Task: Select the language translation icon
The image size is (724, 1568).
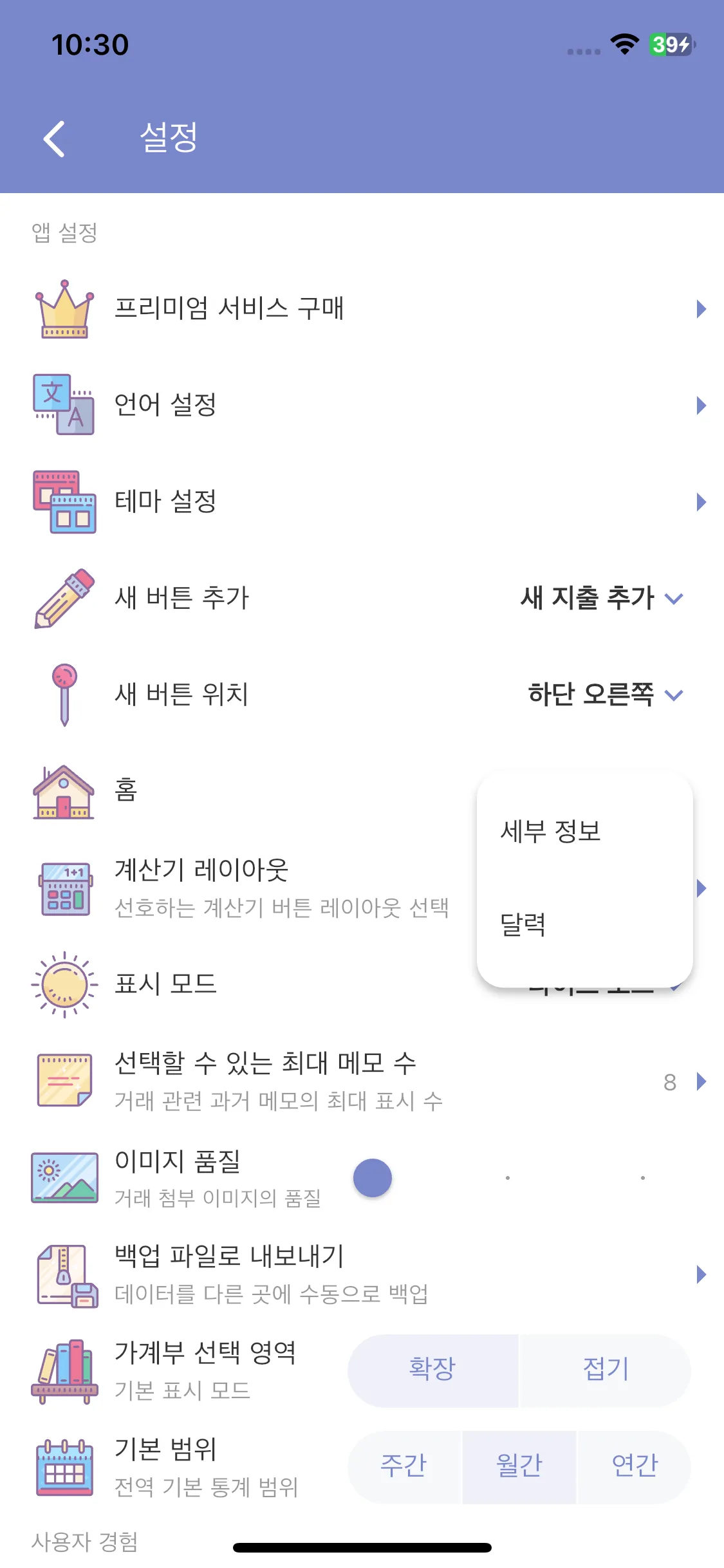Action: point(62,404)
